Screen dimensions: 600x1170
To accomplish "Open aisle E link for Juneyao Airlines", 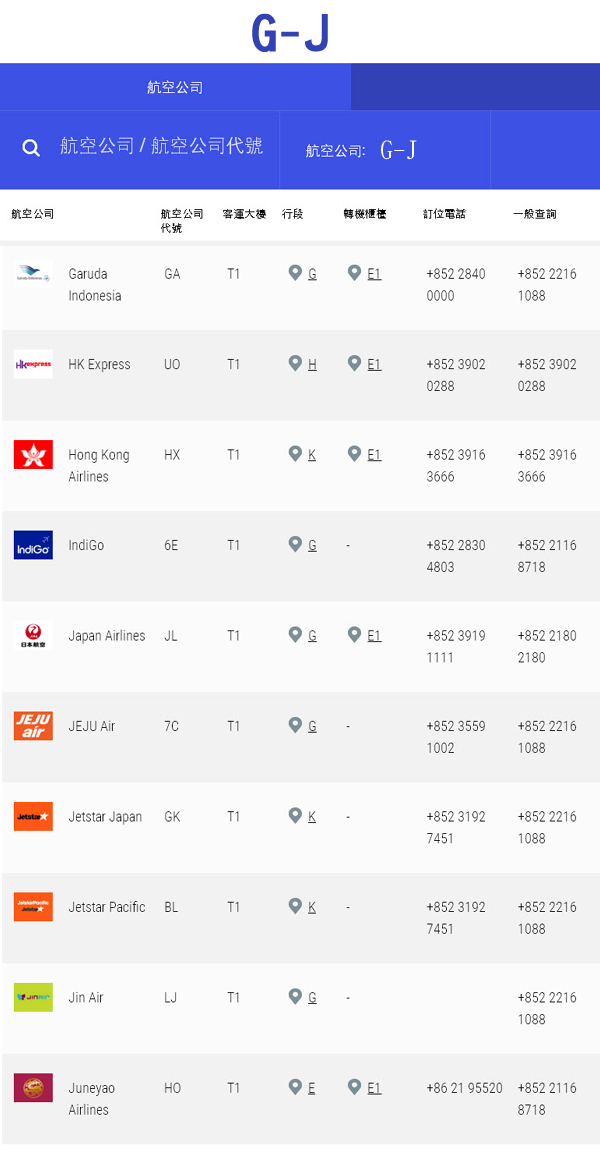I will 311,1088.
